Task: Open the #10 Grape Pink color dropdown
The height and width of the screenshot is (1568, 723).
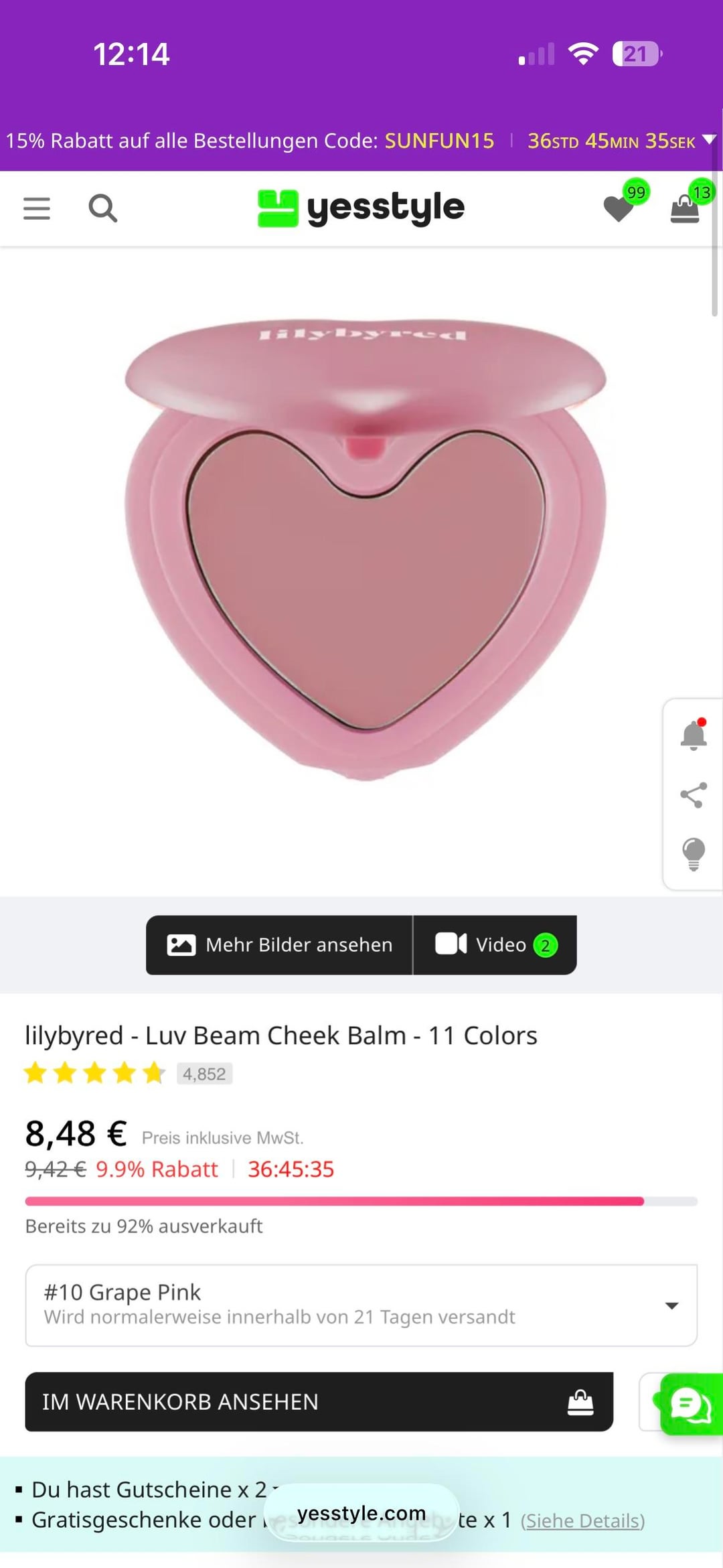Action: pyautogui.click(x=361, y=1305)
